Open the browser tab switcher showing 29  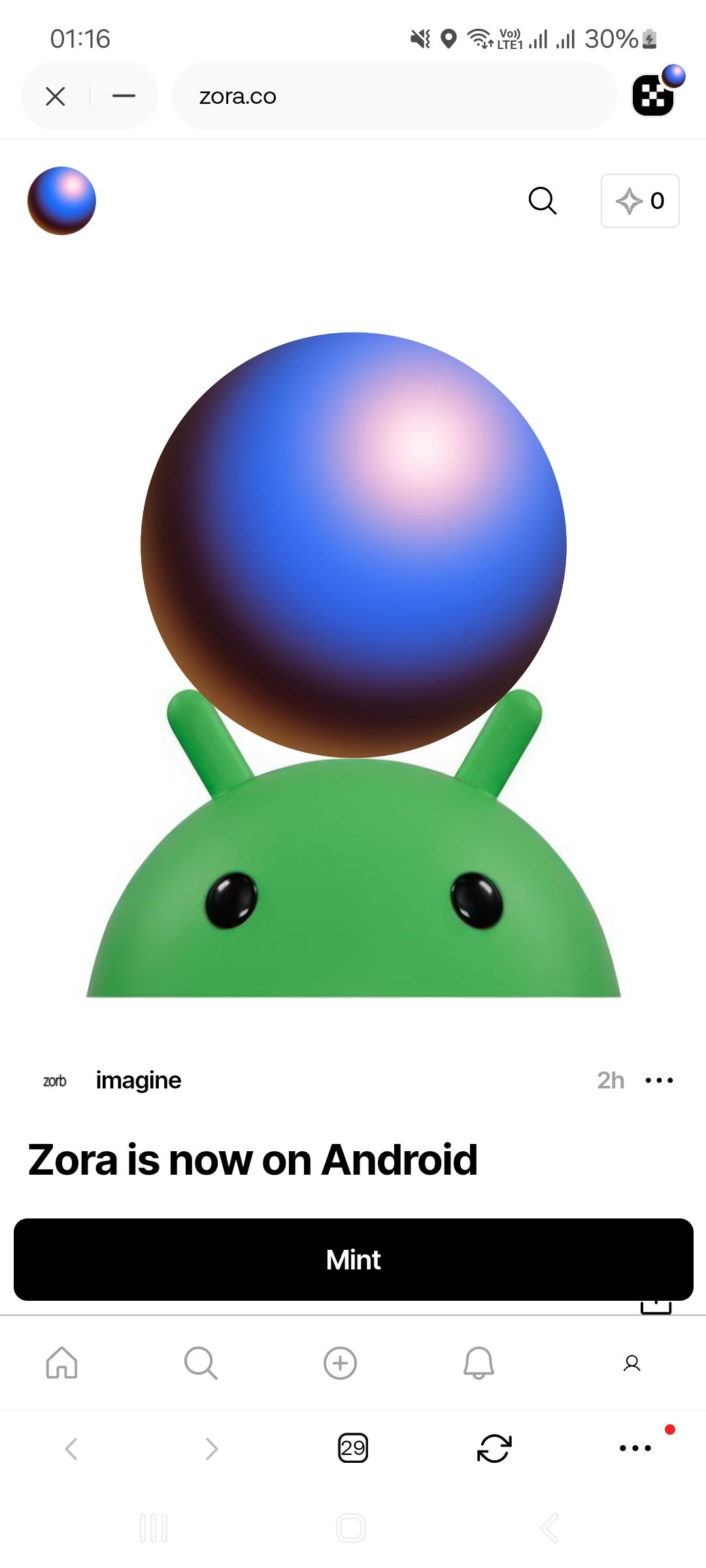(x=353, y=1448)
